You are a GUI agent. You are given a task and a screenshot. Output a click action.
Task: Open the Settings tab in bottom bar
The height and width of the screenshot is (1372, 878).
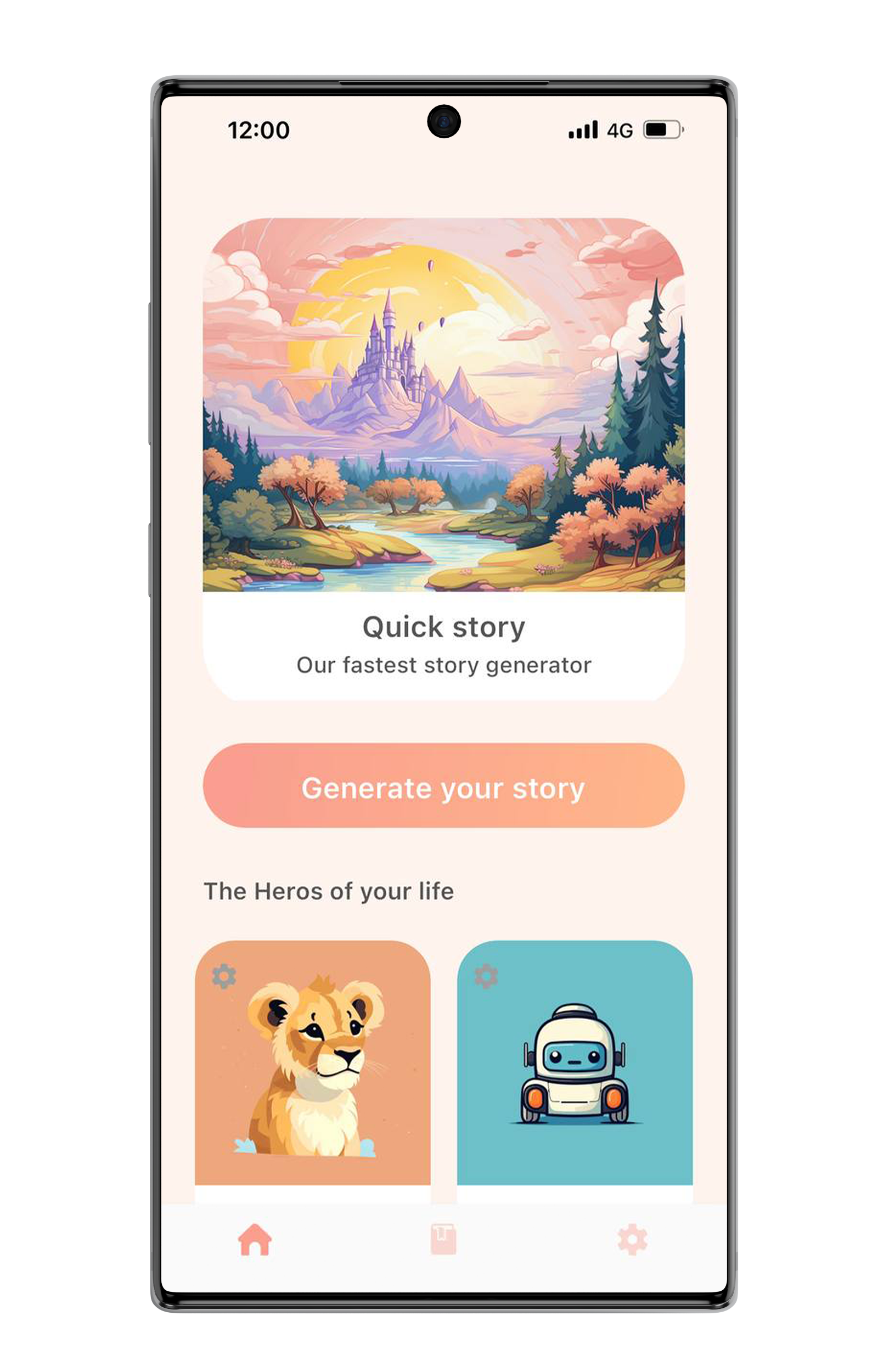coord(632,1239)
